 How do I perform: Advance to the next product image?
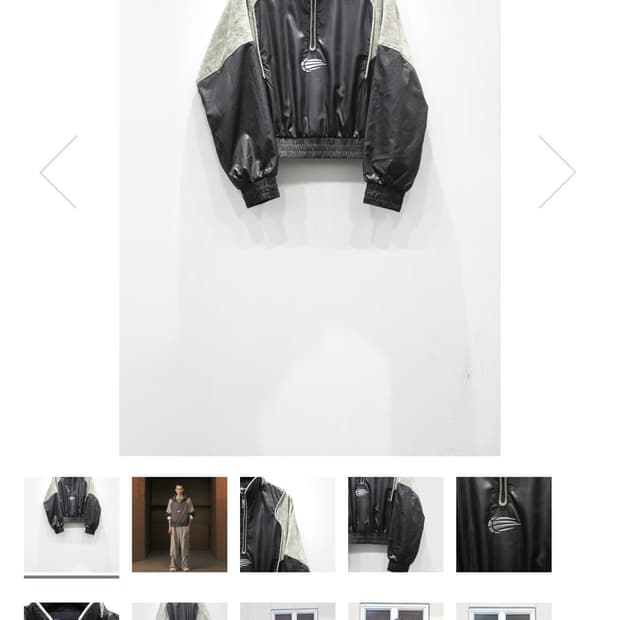(557, 172)
